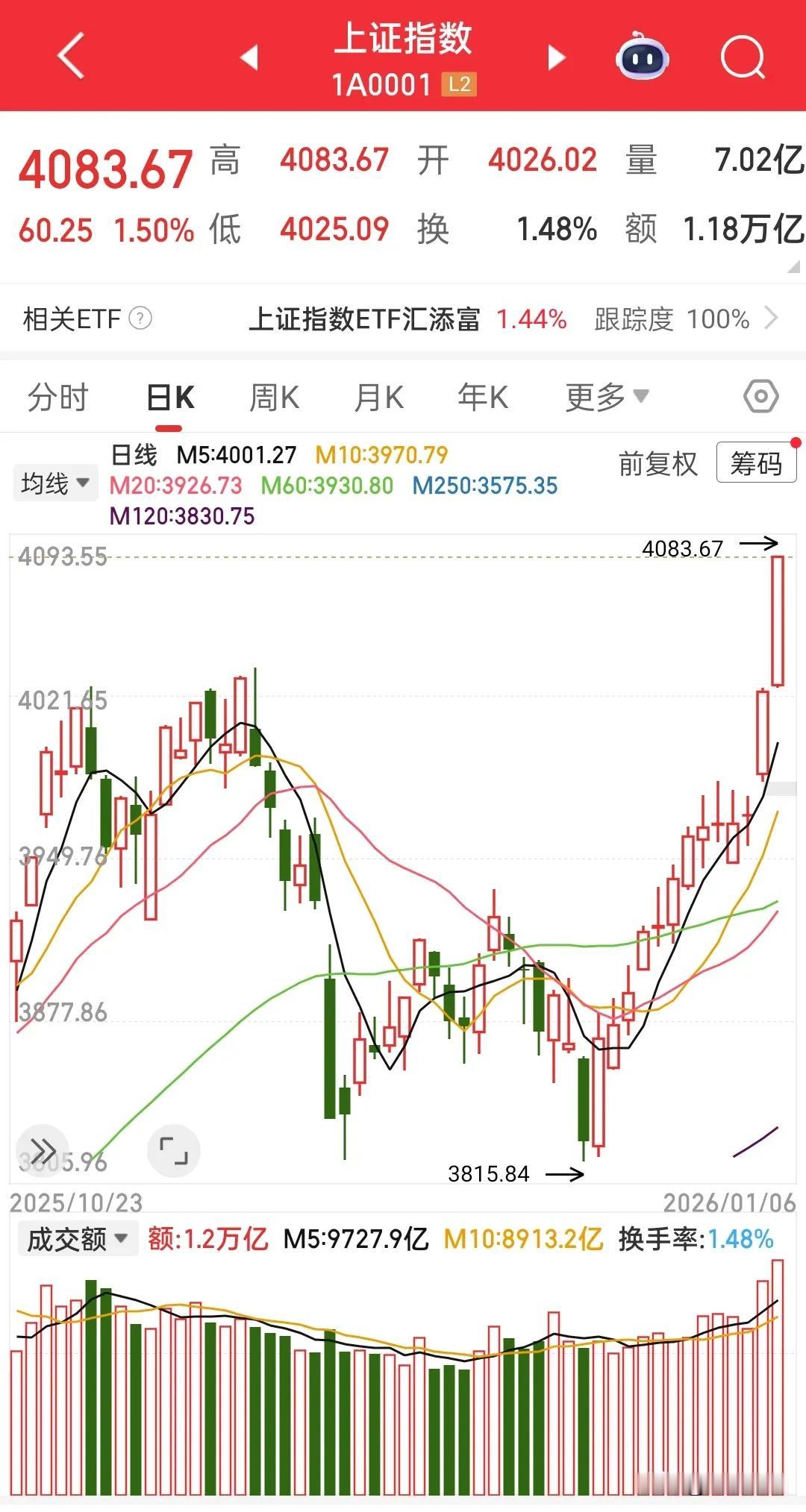Open the chart settings gear icon
This screenshot has width=806, height=1512.
[760, 397]
